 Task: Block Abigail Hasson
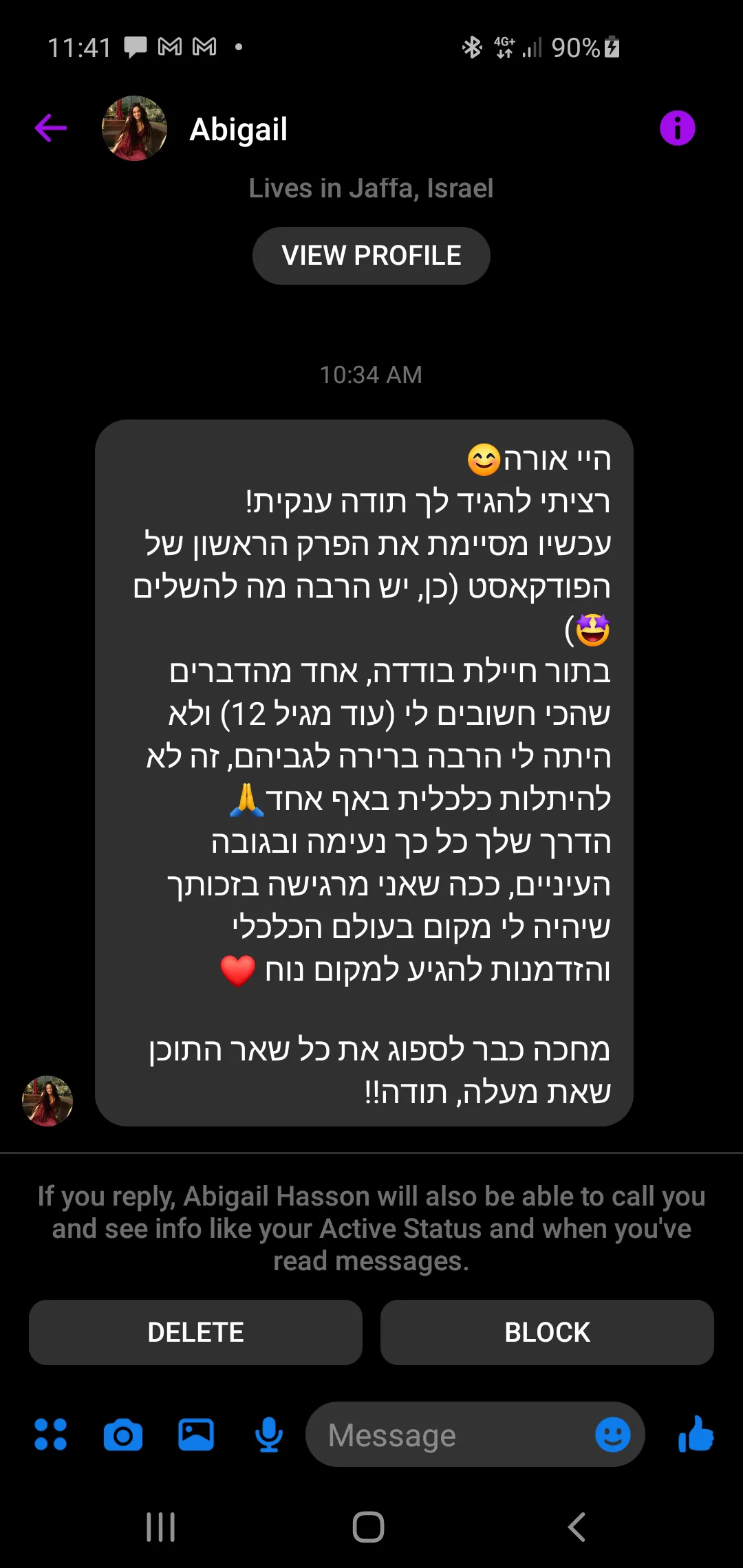tap(547, 1332)
